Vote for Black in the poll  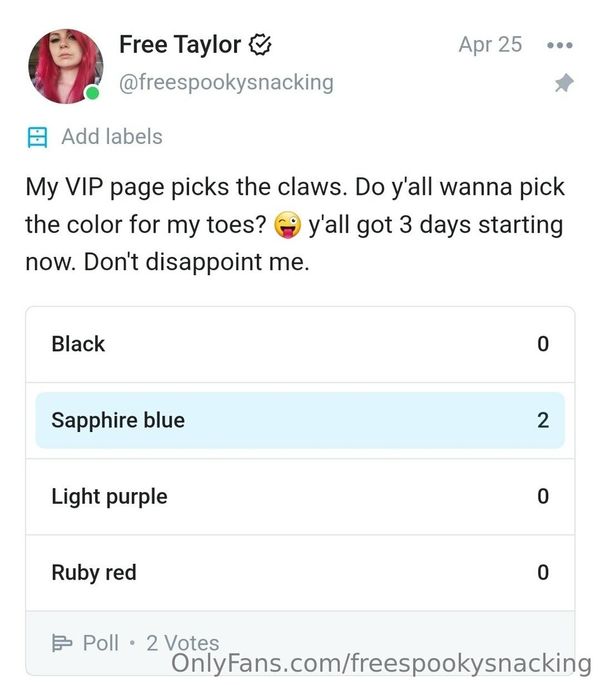pyautogui.click(x=300, y=344)
